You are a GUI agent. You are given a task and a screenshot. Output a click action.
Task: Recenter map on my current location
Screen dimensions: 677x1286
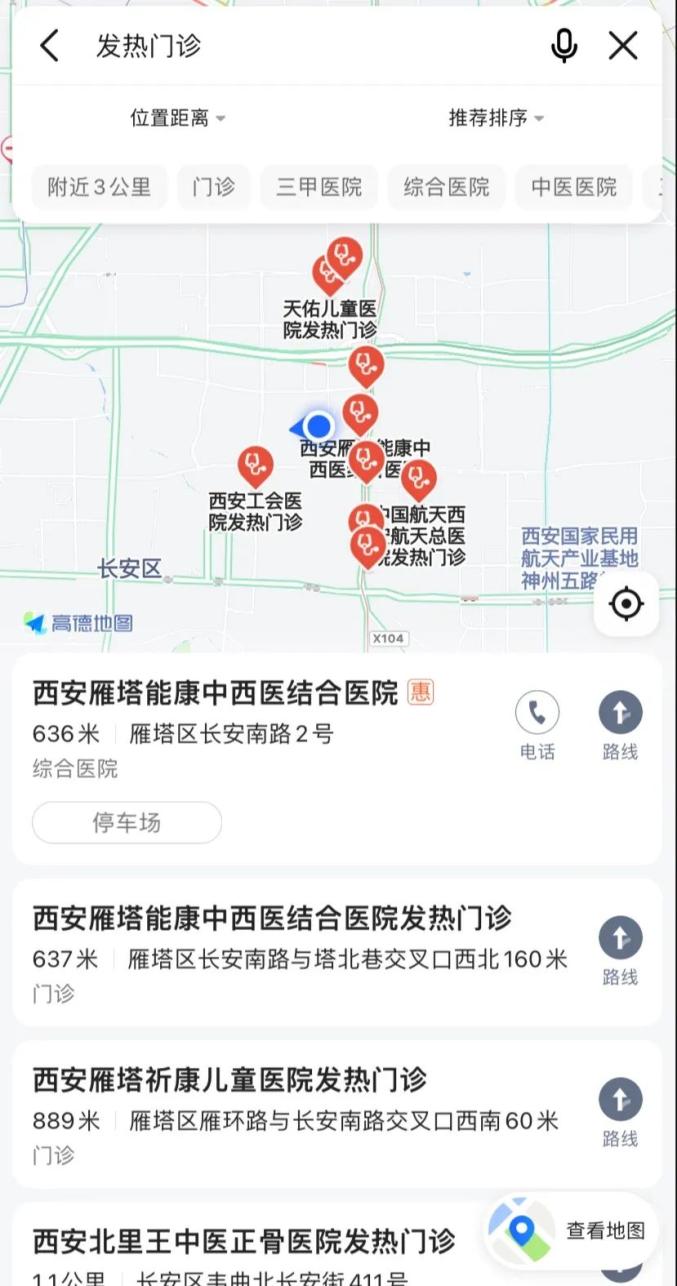(626, 604)
